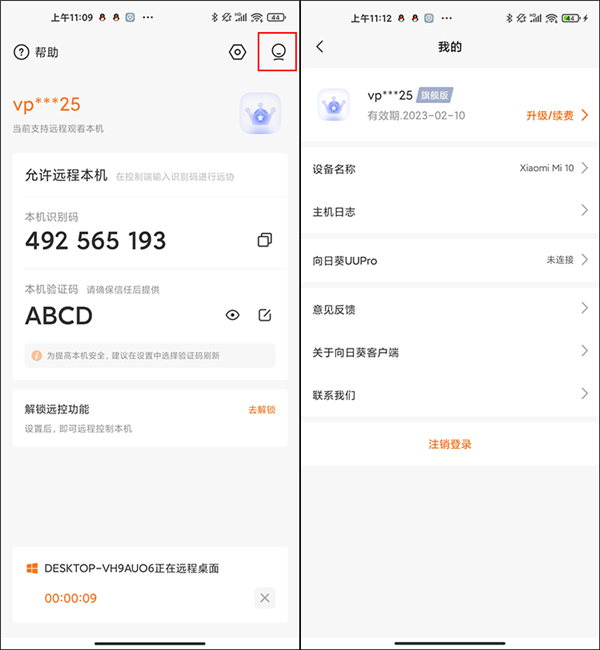Open the 向日葵UUPro connection row
Image resolution: width=600 pixels, height=650 pixels.
click(x=449, y=260)
